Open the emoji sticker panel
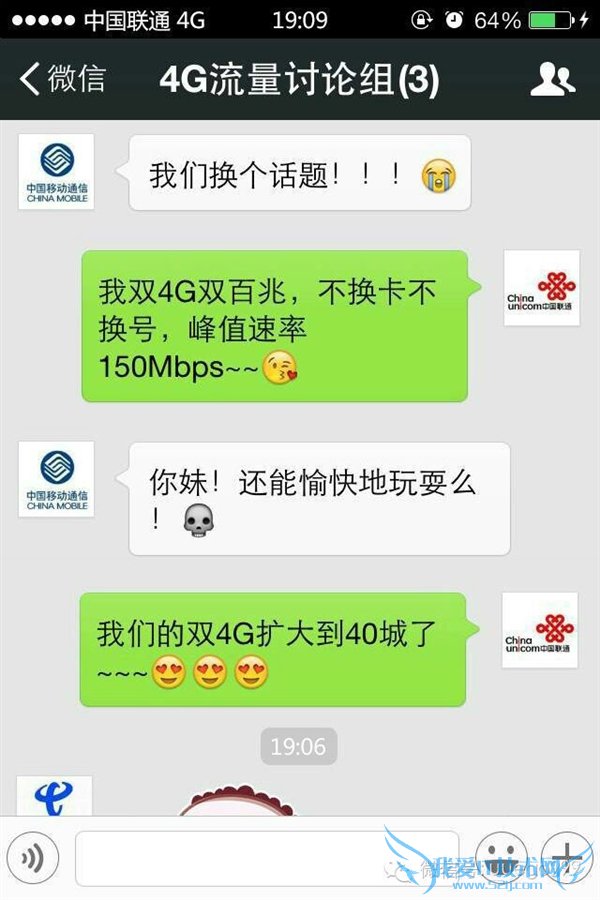The height and width of the screenshot is (900, 600). click(x=499, y=857)
